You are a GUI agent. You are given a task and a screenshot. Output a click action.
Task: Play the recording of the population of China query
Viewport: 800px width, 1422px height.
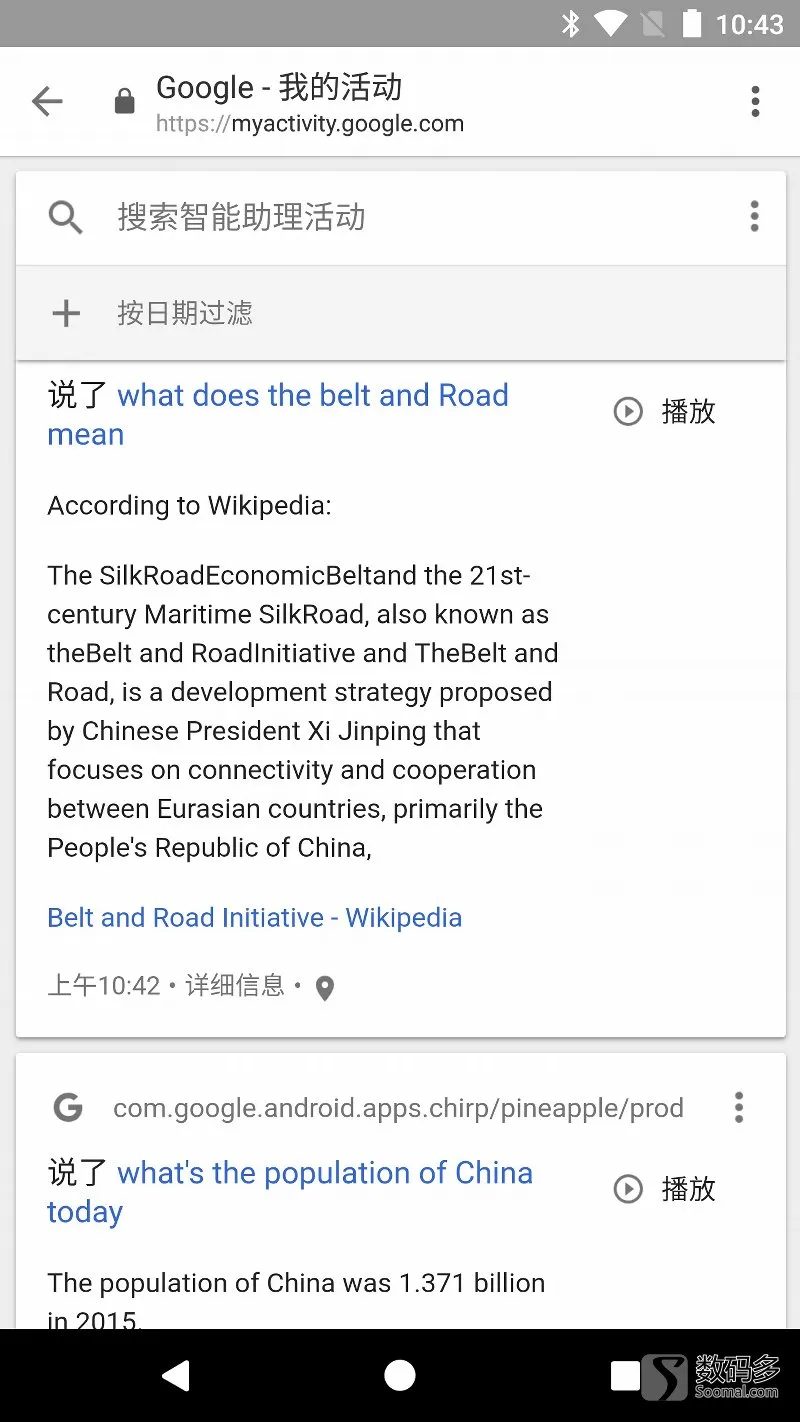coord(664,1188)
